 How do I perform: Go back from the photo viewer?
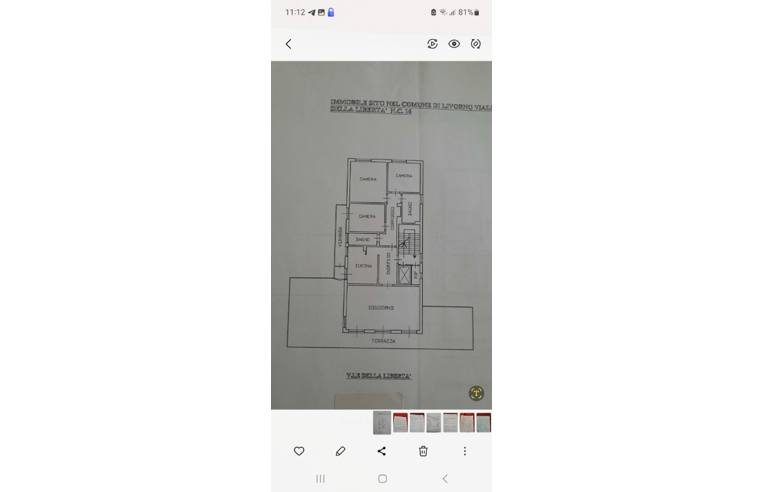288,44
